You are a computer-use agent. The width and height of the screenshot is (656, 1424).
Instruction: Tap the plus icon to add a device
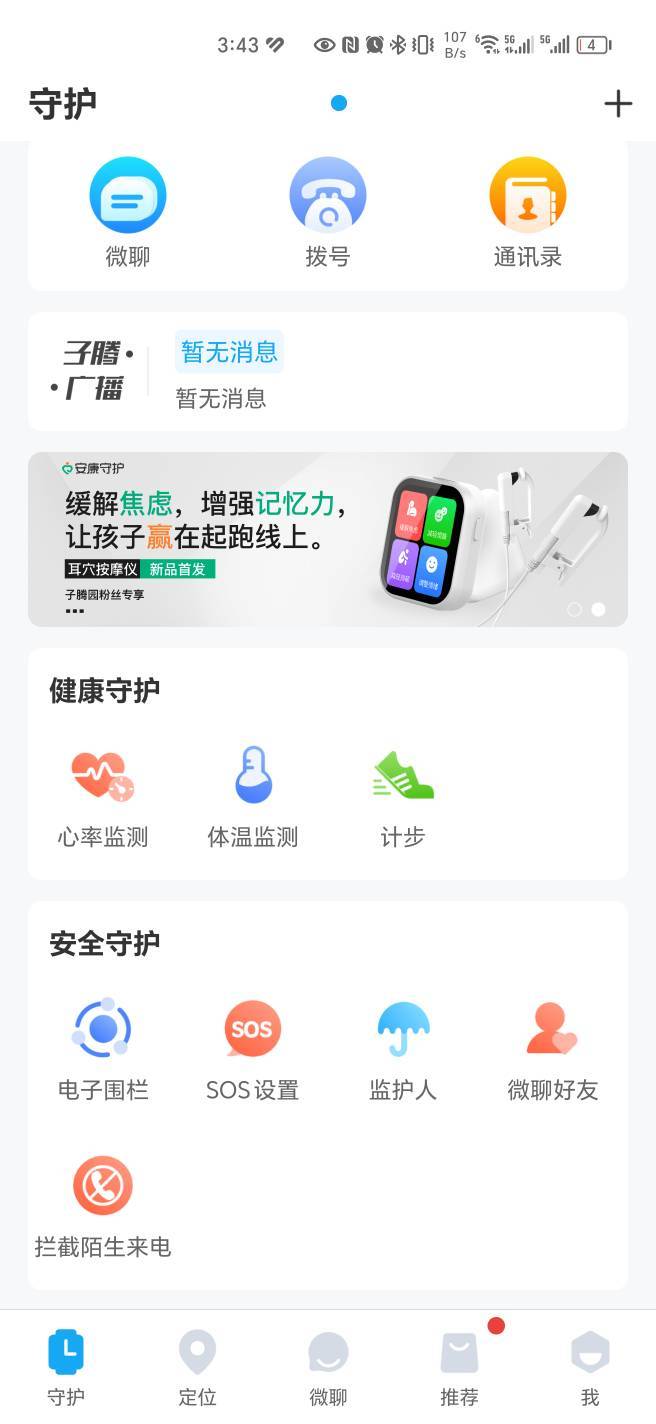tap(618, 103)
